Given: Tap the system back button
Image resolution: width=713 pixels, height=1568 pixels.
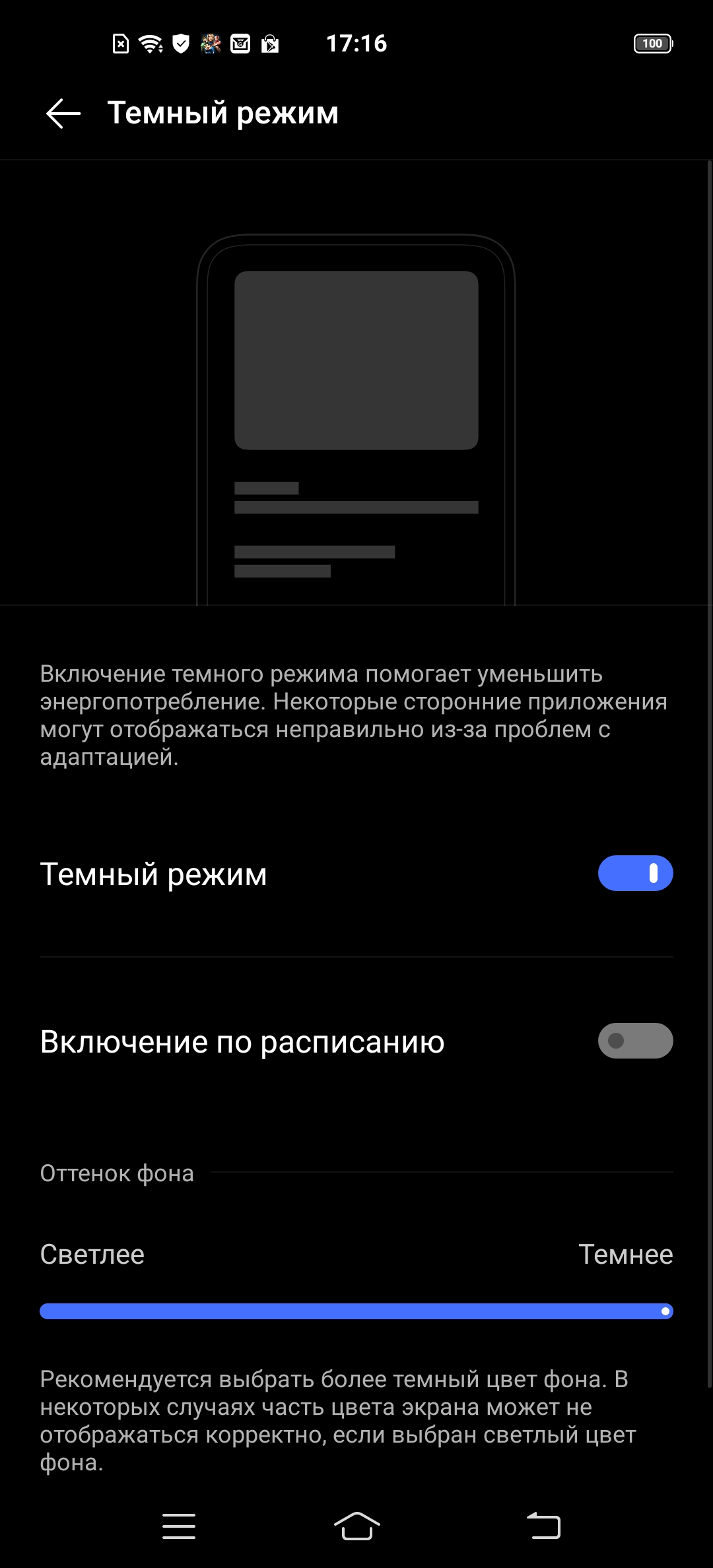Looking at the screenshot, I should click(x=543, y=1526).
